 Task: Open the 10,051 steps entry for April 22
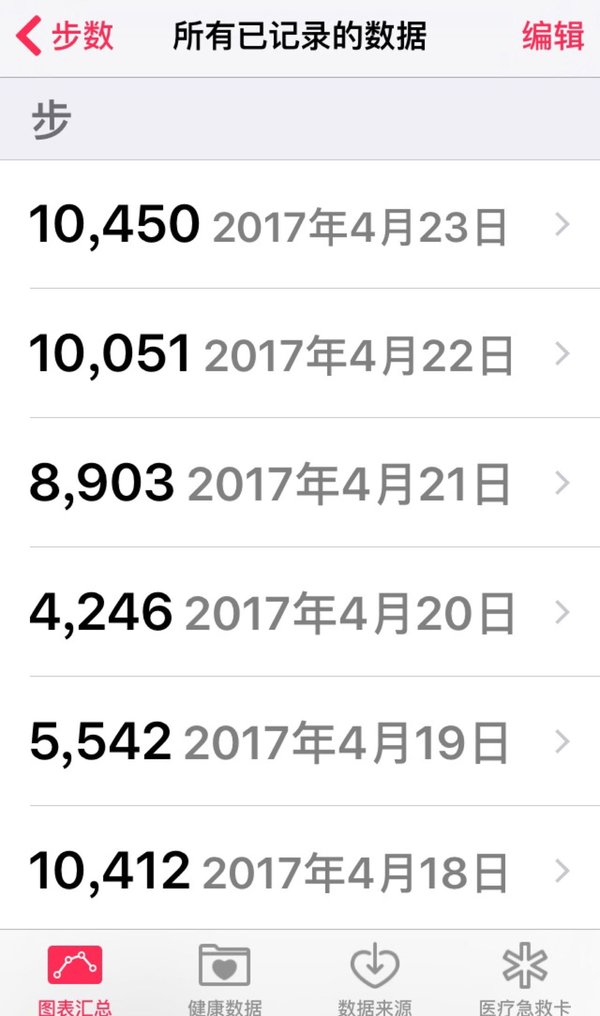point(300,353)
